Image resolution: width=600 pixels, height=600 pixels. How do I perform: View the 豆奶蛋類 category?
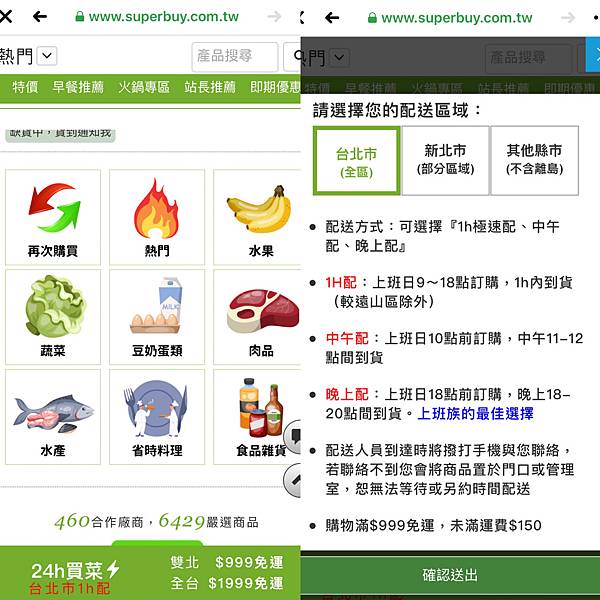(x=157, y=316)
